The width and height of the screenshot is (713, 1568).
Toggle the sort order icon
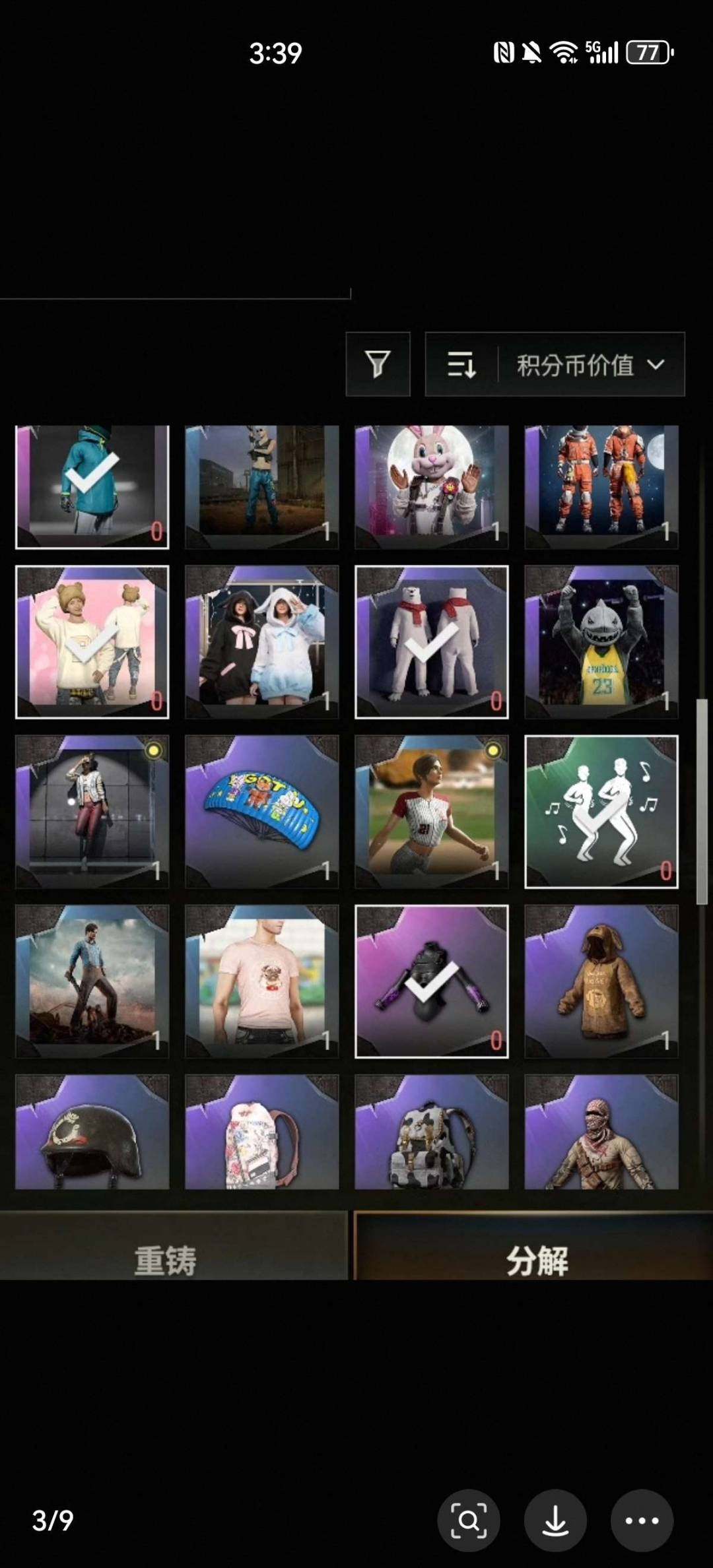(461, 364)
